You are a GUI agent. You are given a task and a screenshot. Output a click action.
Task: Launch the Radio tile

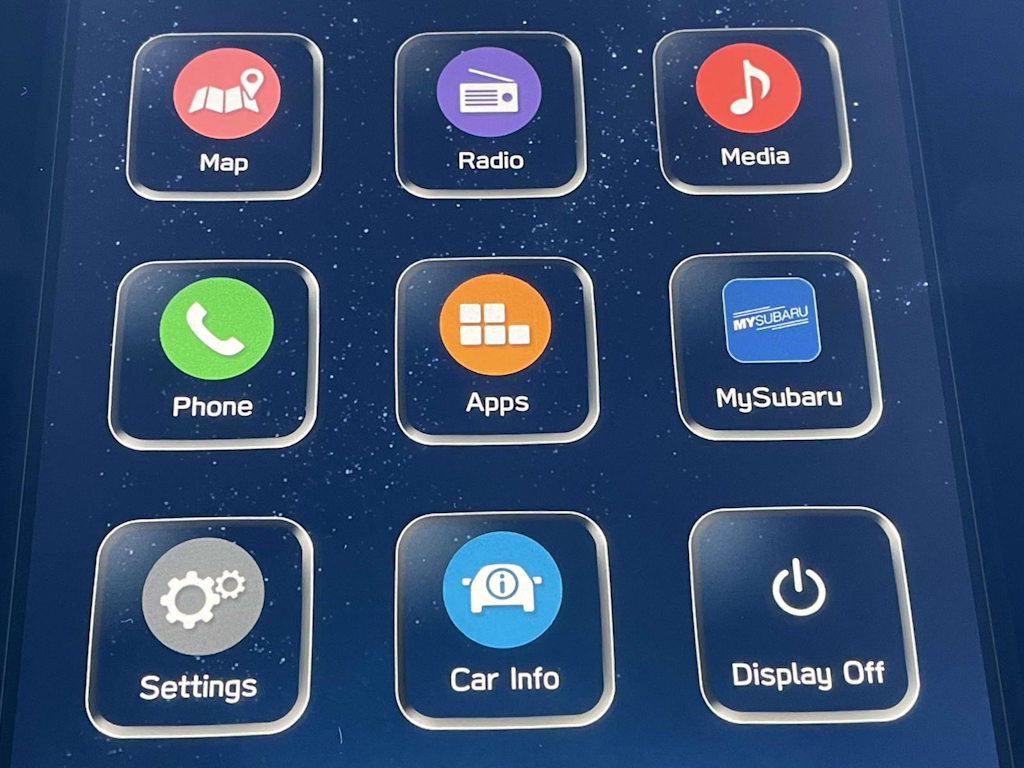(x=490, y=112)
